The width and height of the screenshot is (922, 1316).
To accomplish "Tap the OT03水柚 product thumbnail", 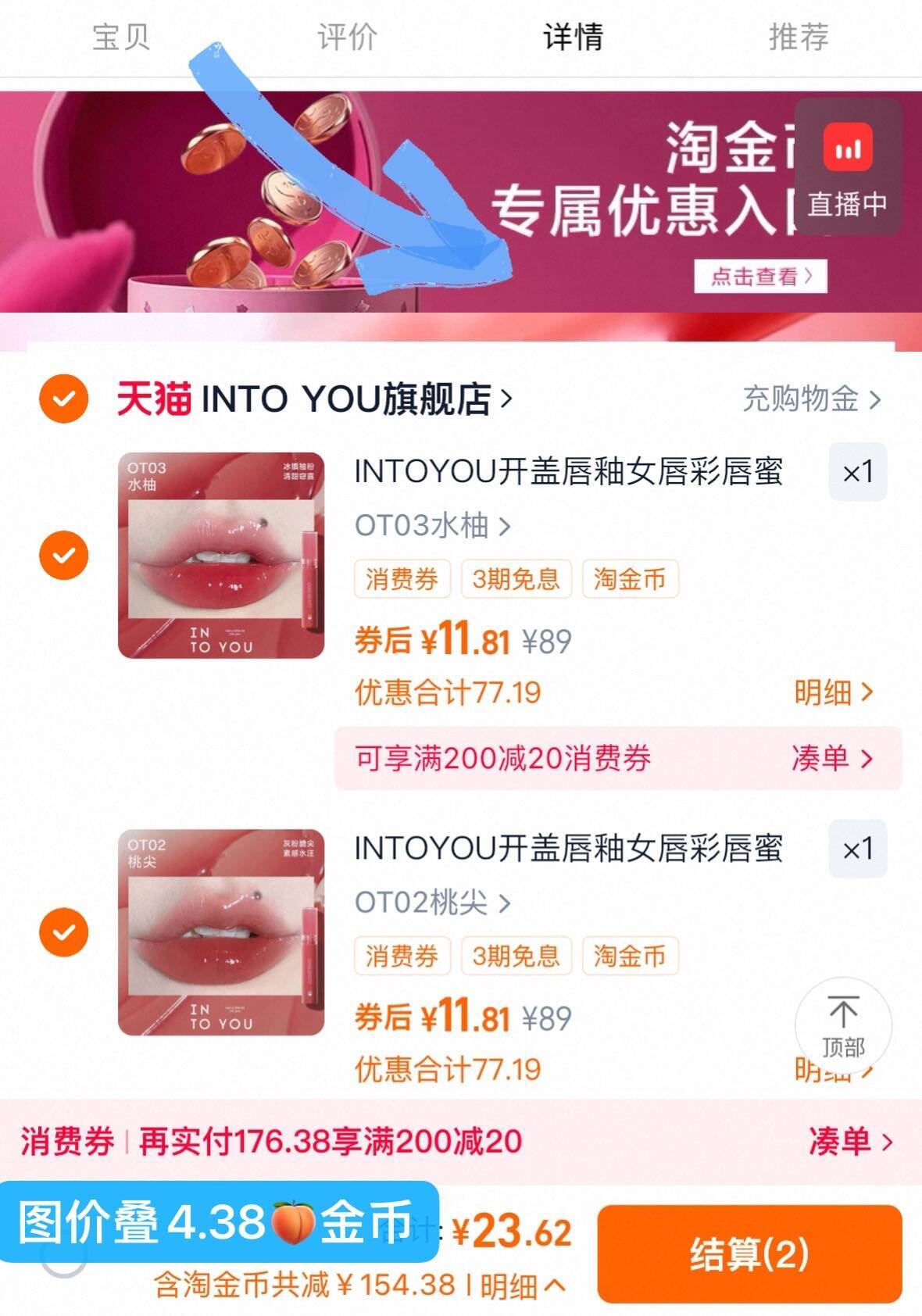I will (x=221, y=556).
